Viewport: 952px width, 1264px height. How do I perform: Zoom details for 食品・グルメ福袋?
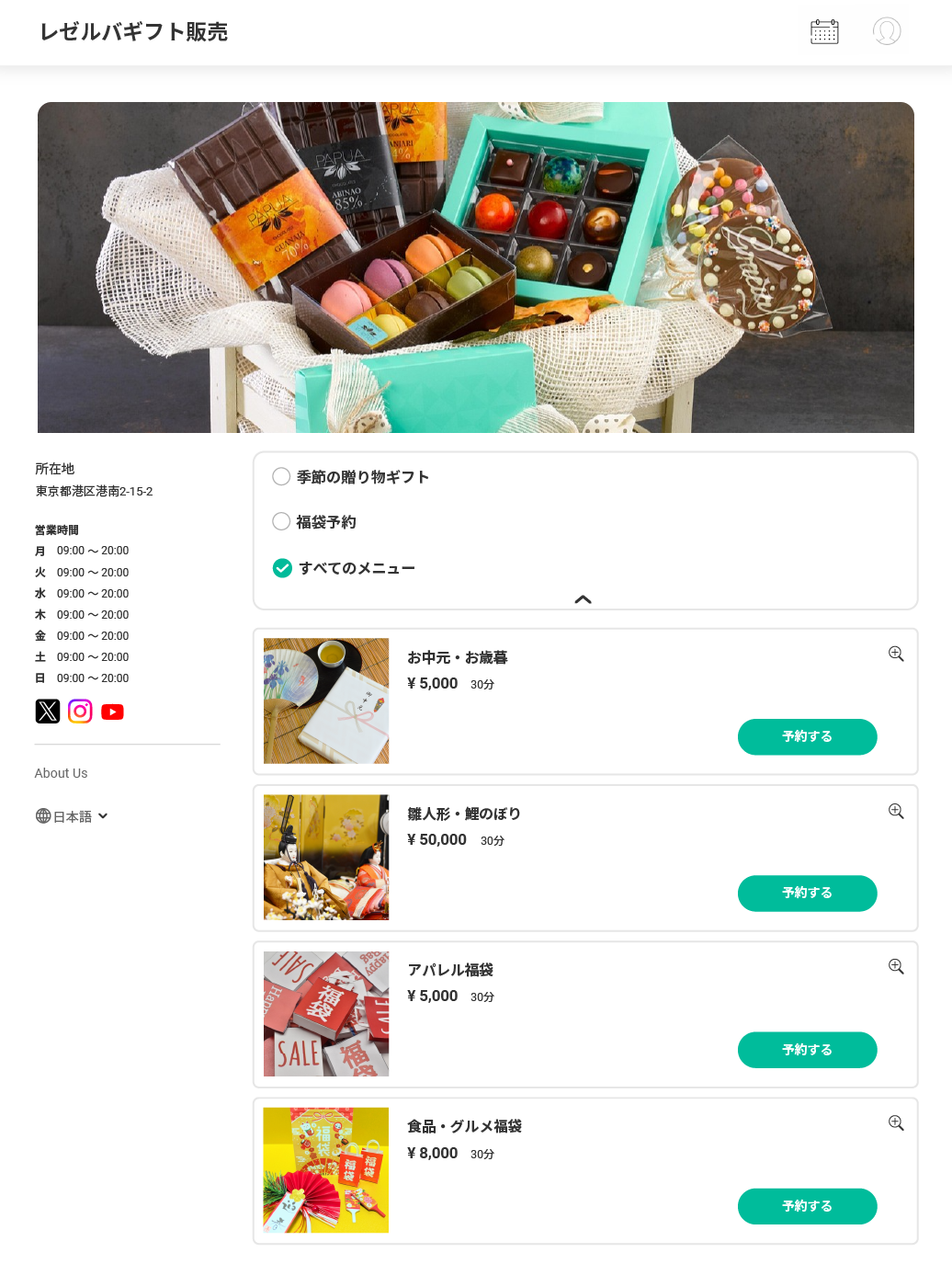pyautogui.click(x=896, y=1123)
